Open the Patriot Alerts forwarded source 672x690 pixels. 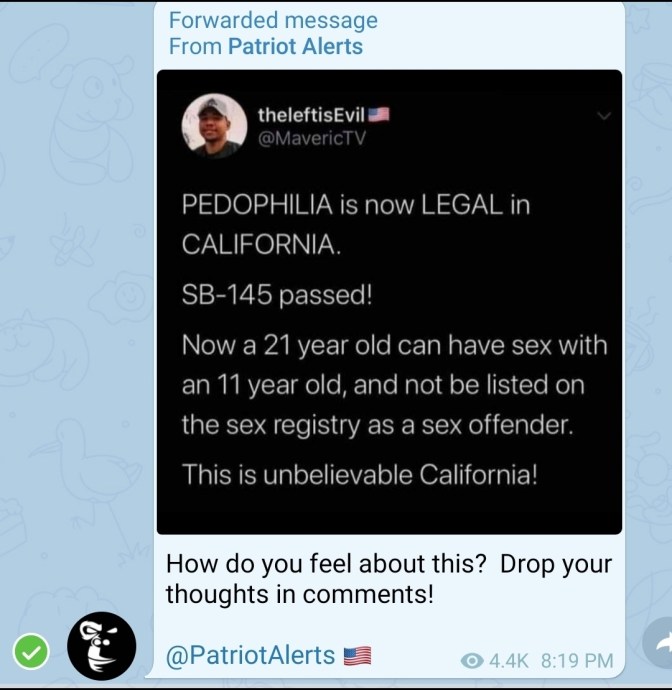click(295, 46)
